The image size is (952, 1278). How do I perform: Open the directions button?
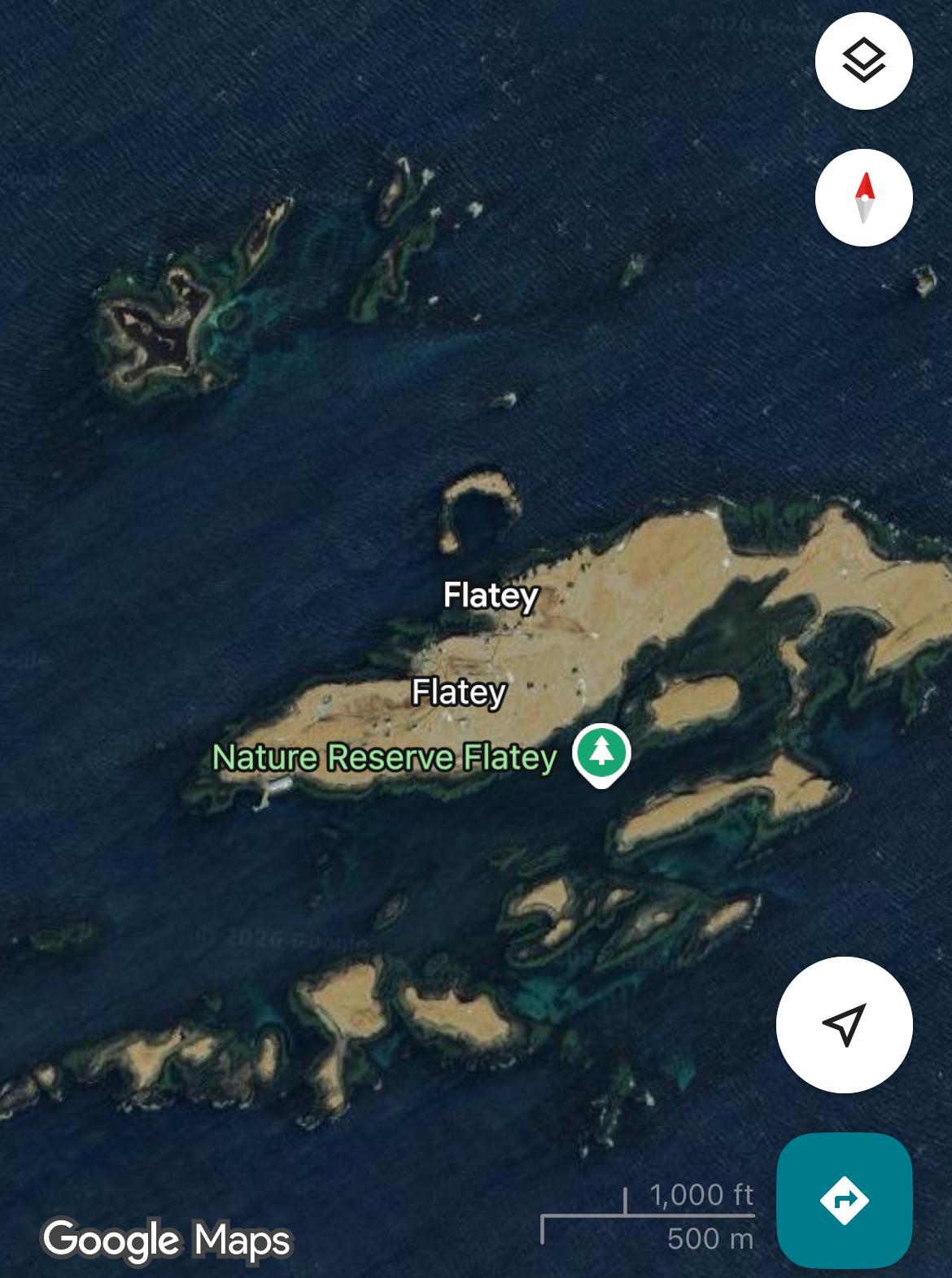[x=844, y=1200]
